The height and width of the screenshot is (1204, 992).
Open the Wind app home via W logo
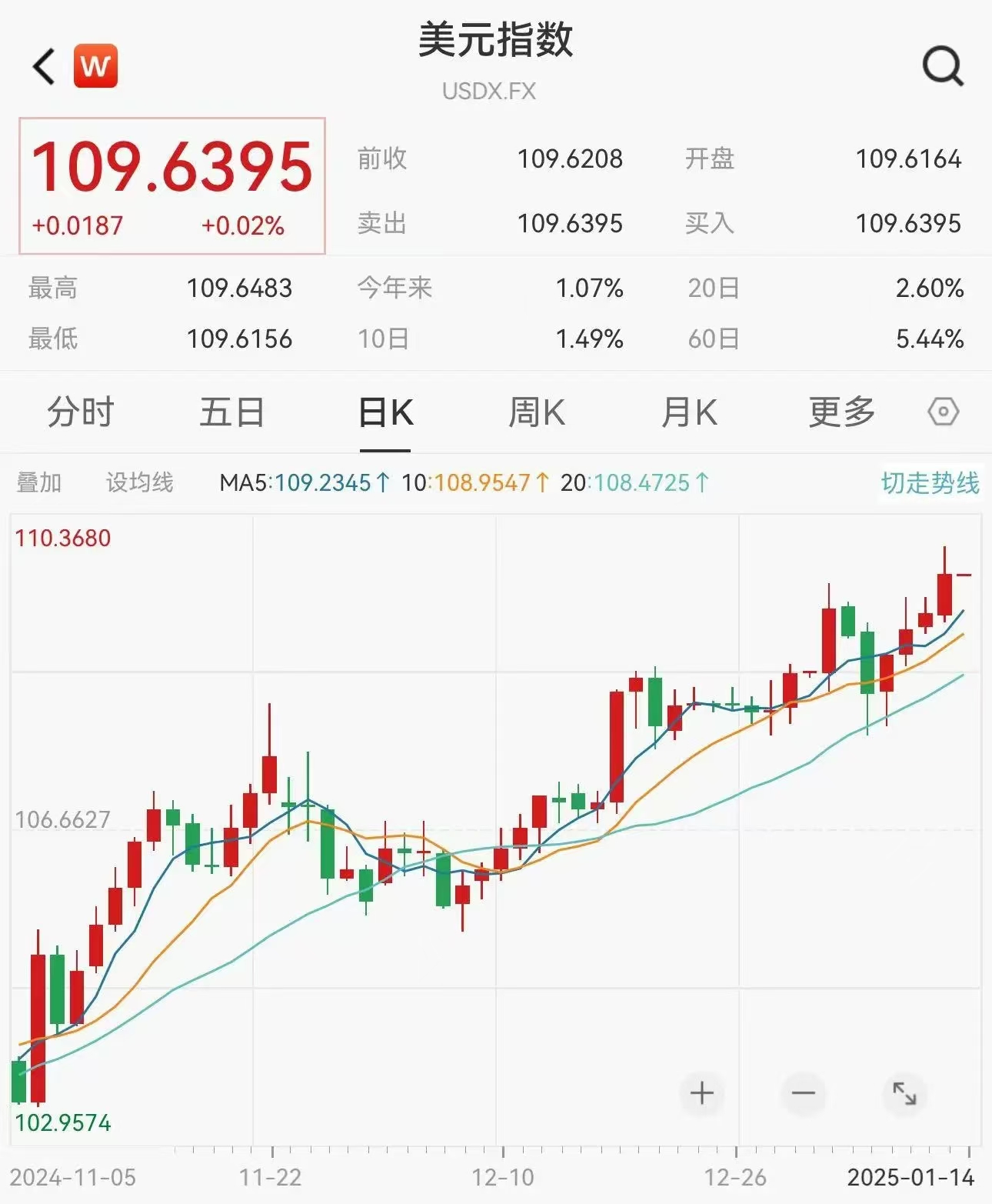pyautogui.click(x=96, y=64)
